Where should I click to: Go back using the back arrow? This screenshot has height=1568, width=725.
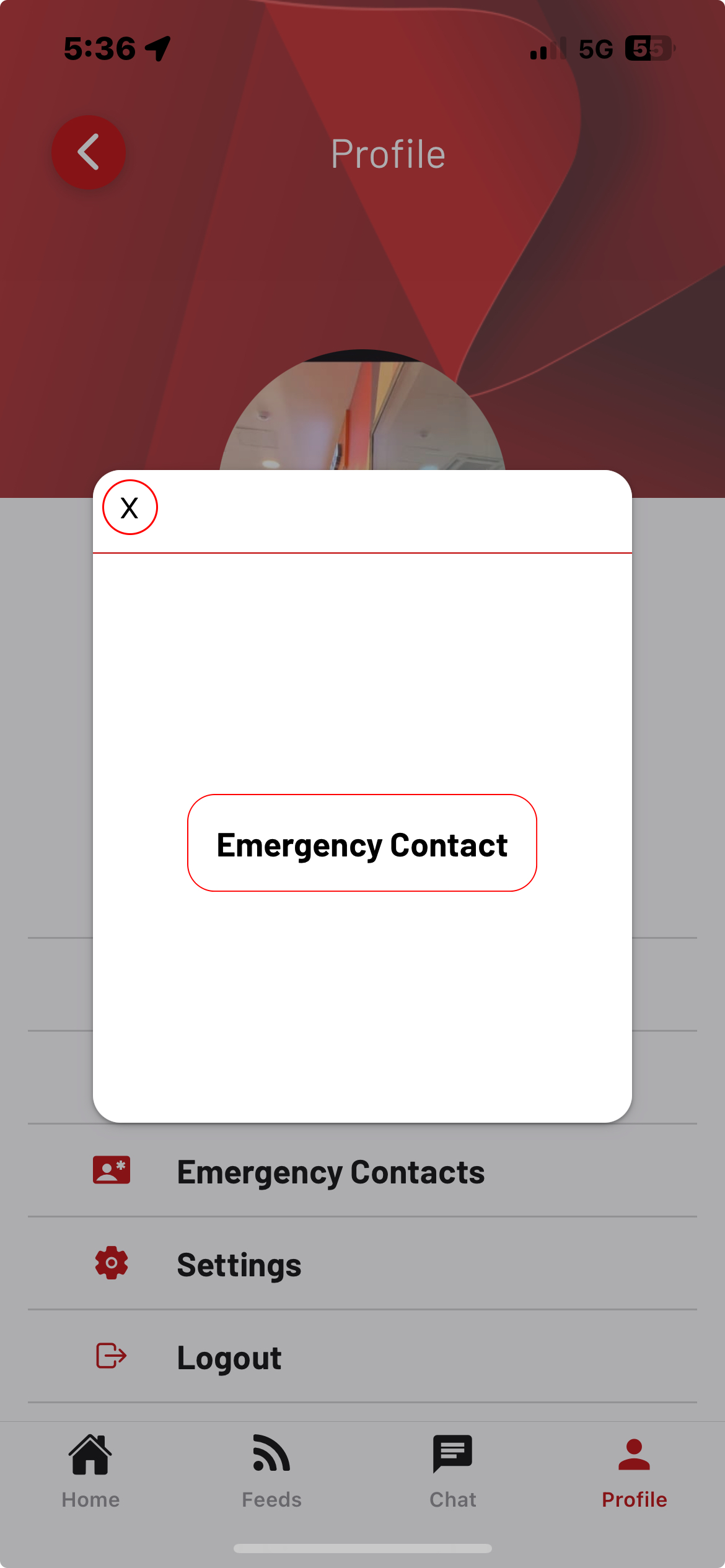tap(89, 152)
